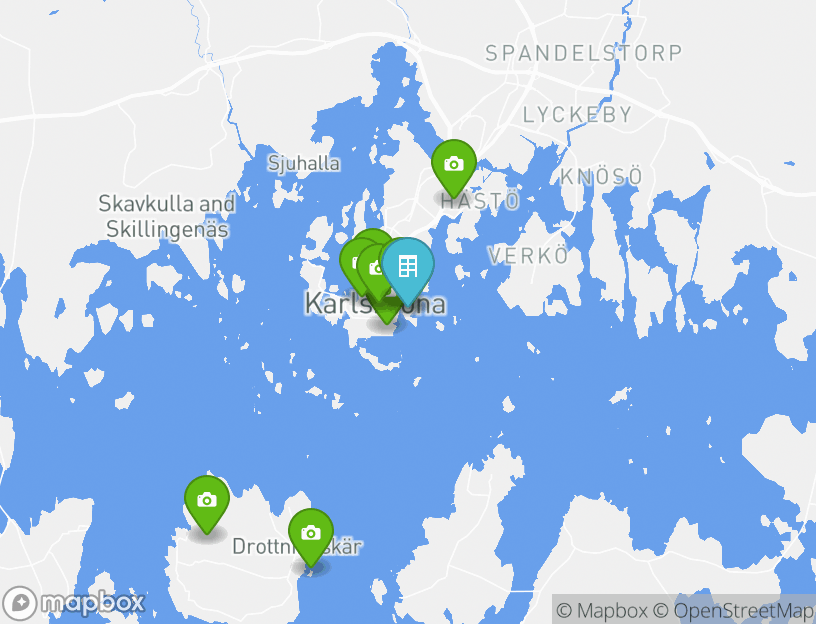Tap the camera marker at Hästö

coord(453,165)
